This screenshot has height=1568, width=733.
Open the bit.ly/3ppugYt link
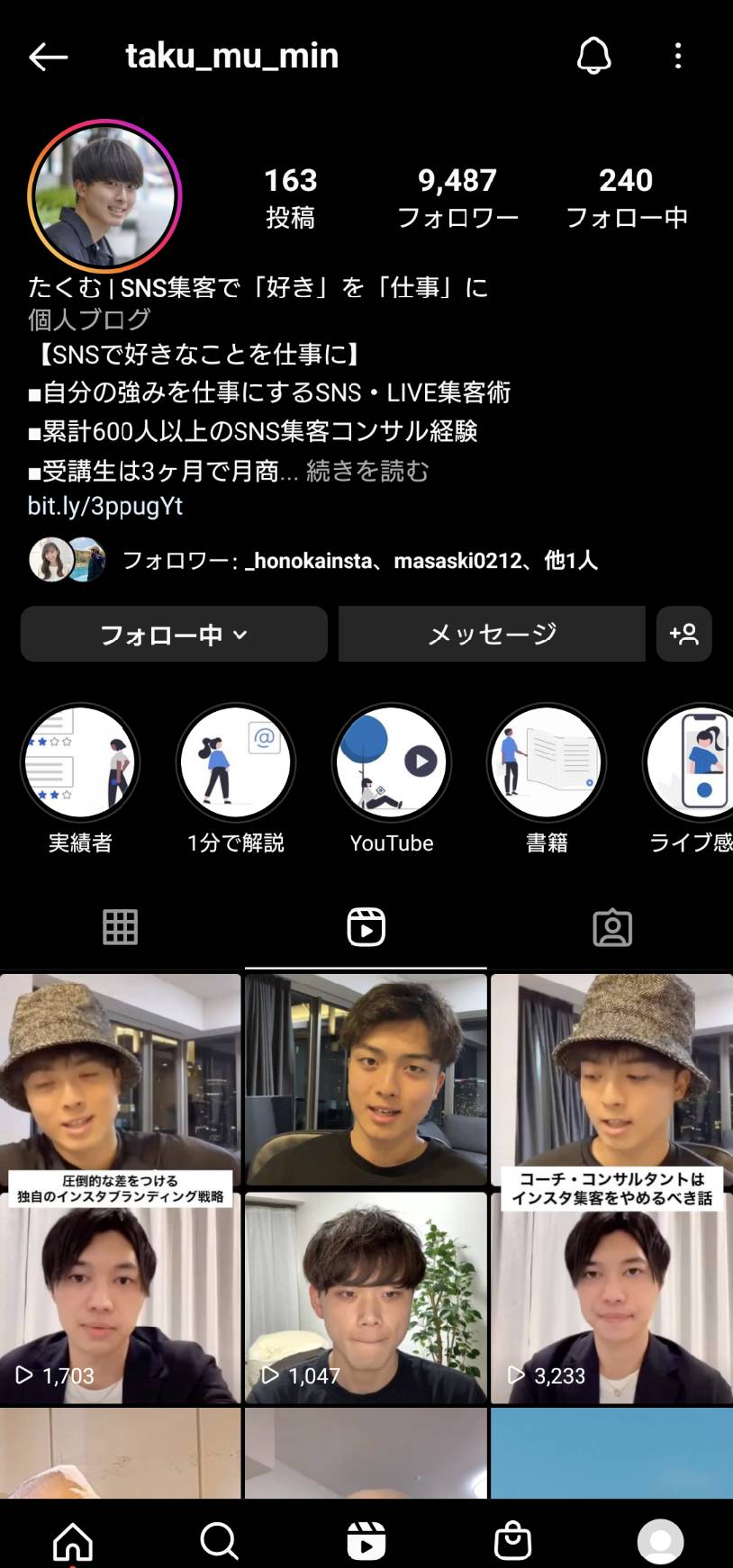point(105,506)
